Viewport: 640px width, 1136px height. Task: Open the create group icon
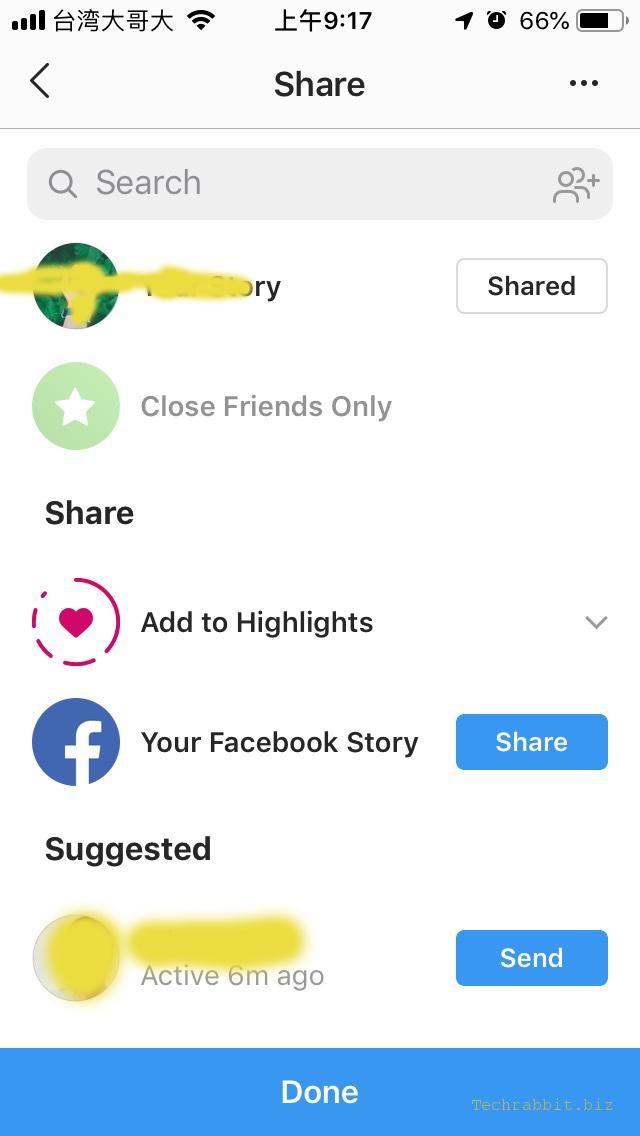(x=576, y=184)
